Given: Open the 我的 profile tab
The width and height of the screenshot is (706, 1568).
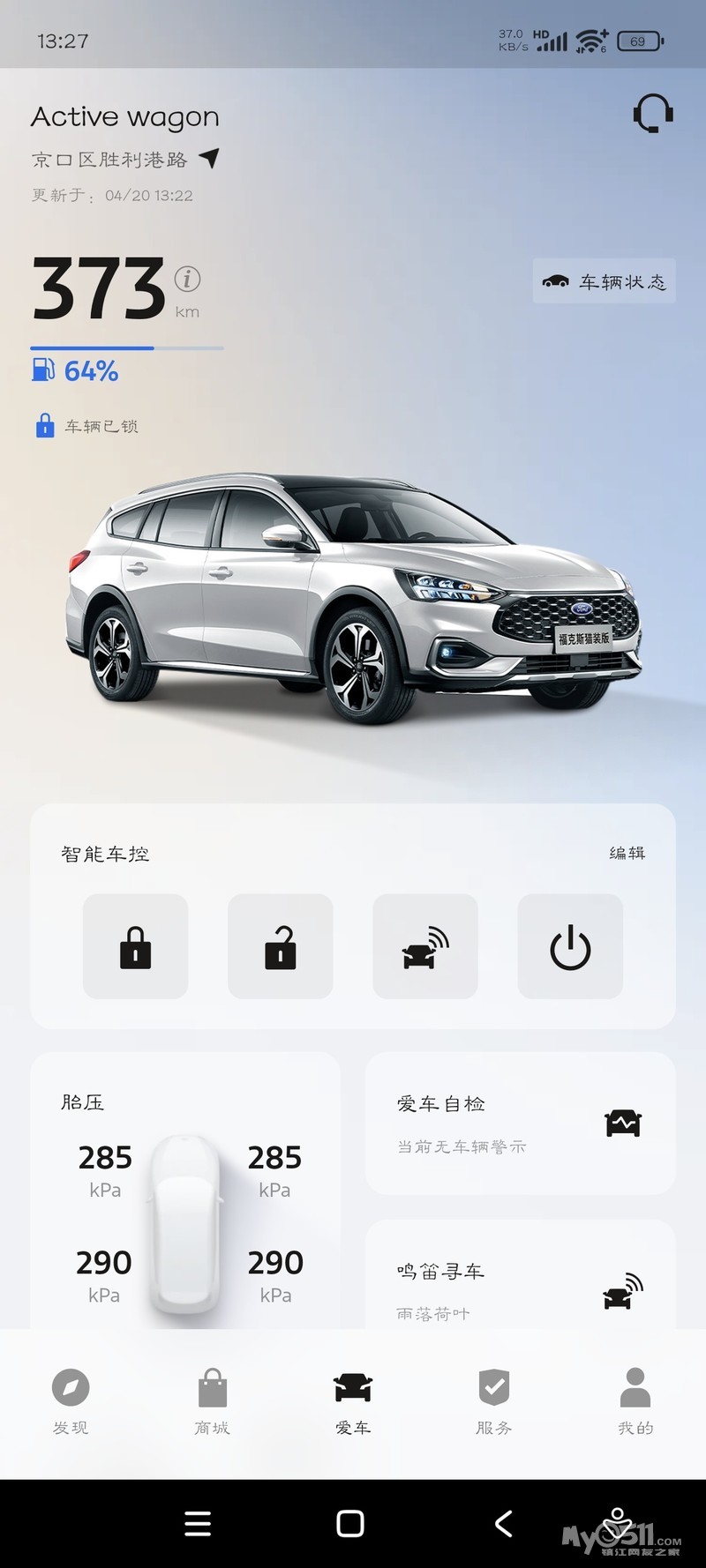Looking at the screenshot, I should 635,1401.
